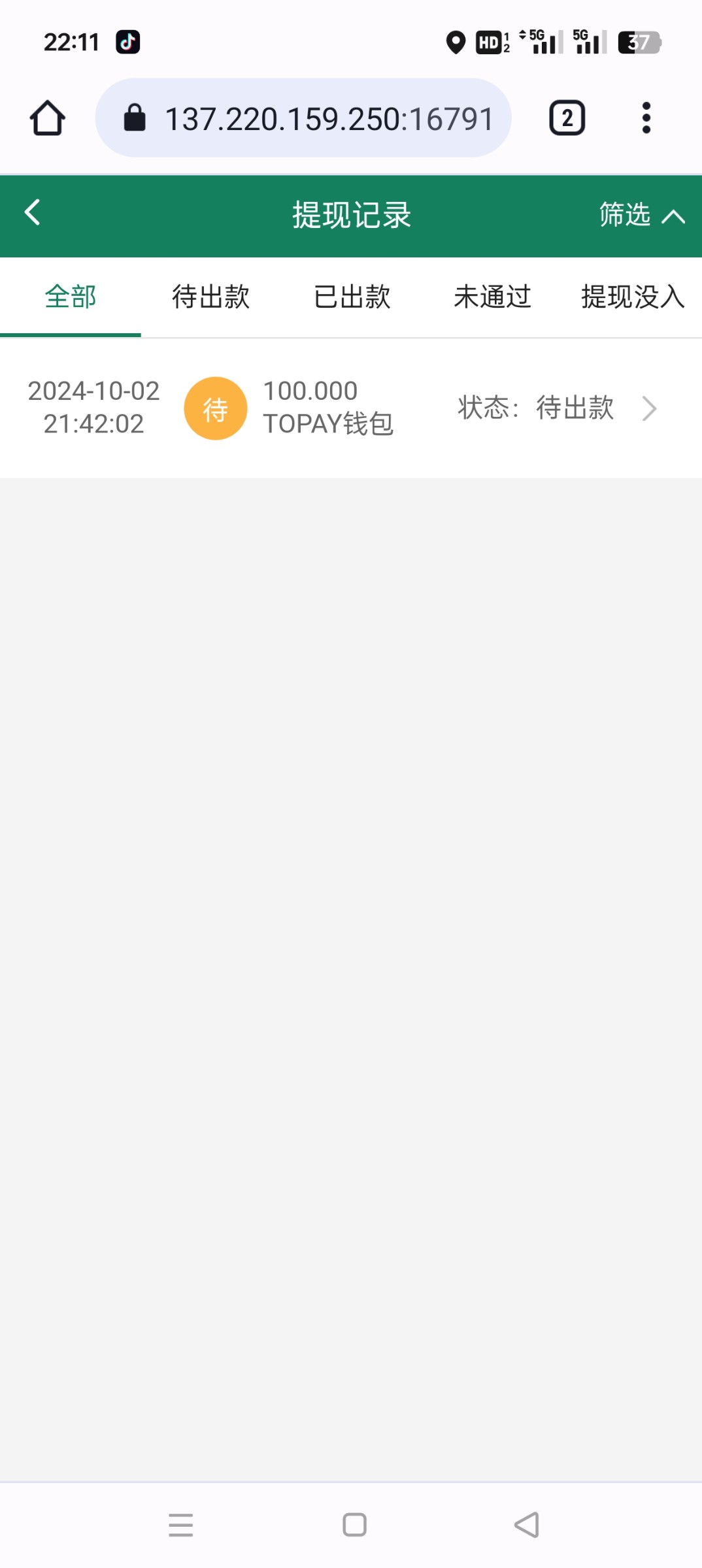This screenshot has width=702, height=1568.
Task: Show the 未通过 withdrawals tab
Action: tap(493, 297)
